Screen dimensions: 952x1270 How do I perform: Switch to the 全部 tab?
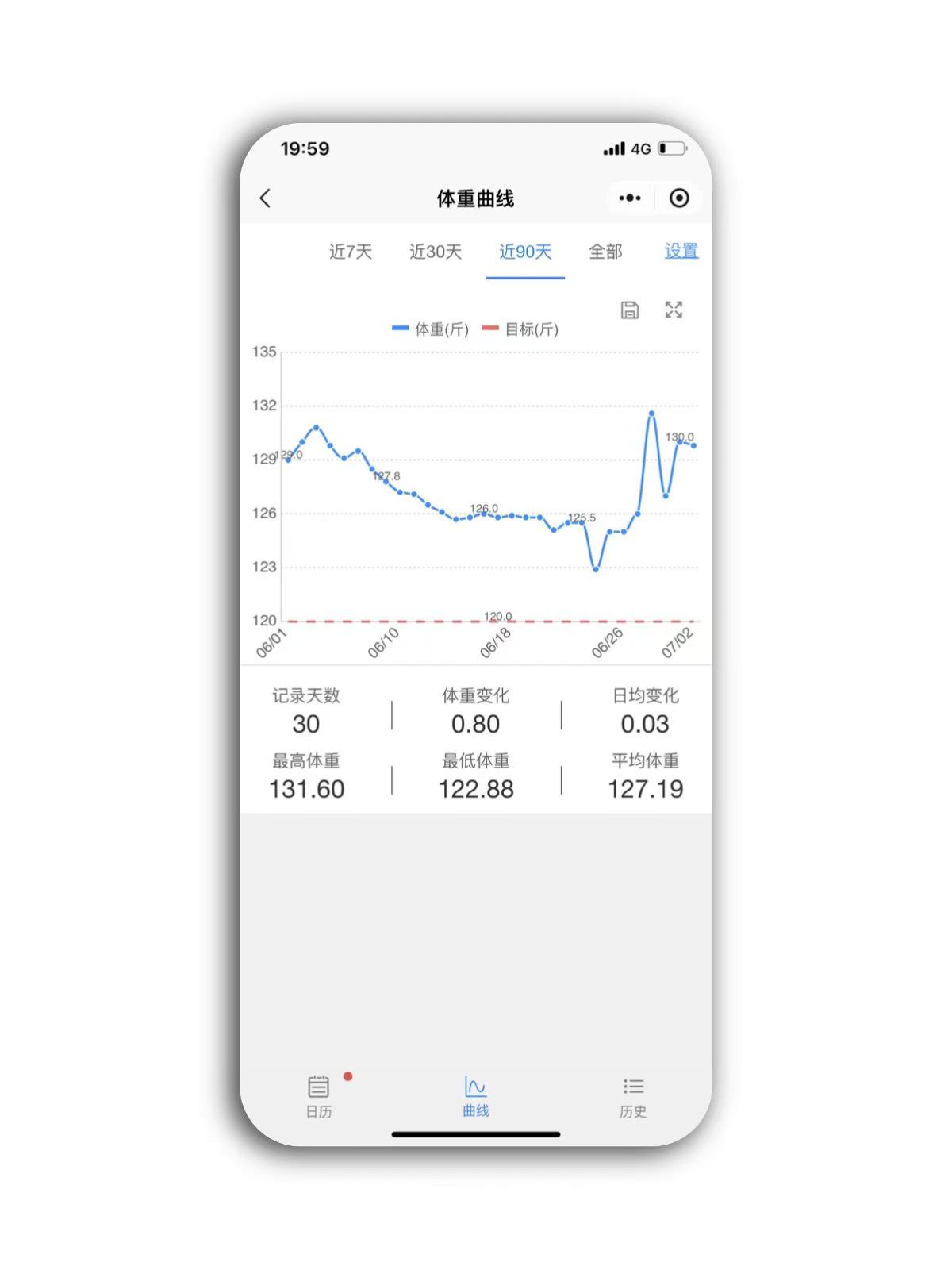coord(605,251)
